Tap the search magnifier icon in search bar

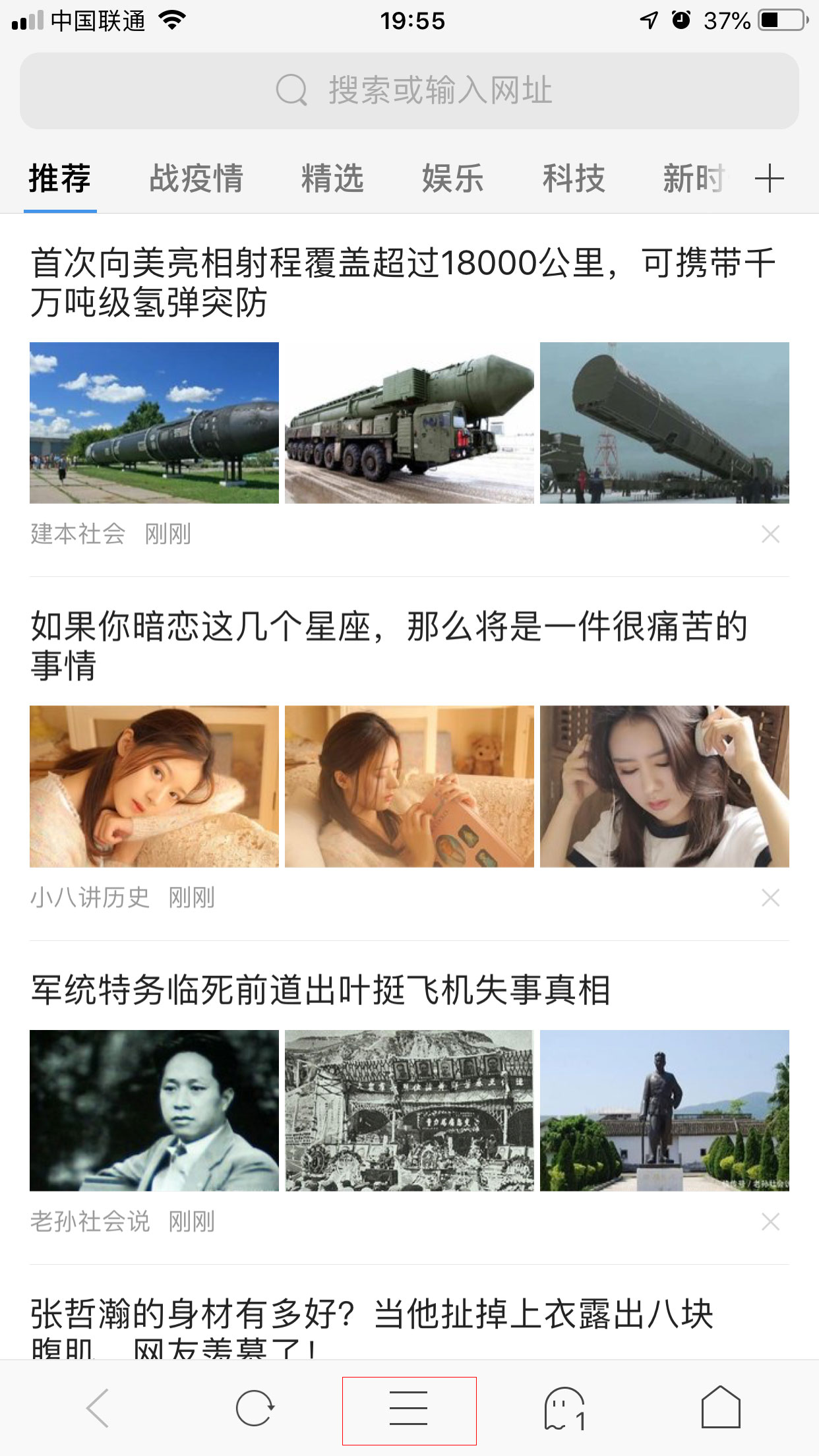(292, 91)
